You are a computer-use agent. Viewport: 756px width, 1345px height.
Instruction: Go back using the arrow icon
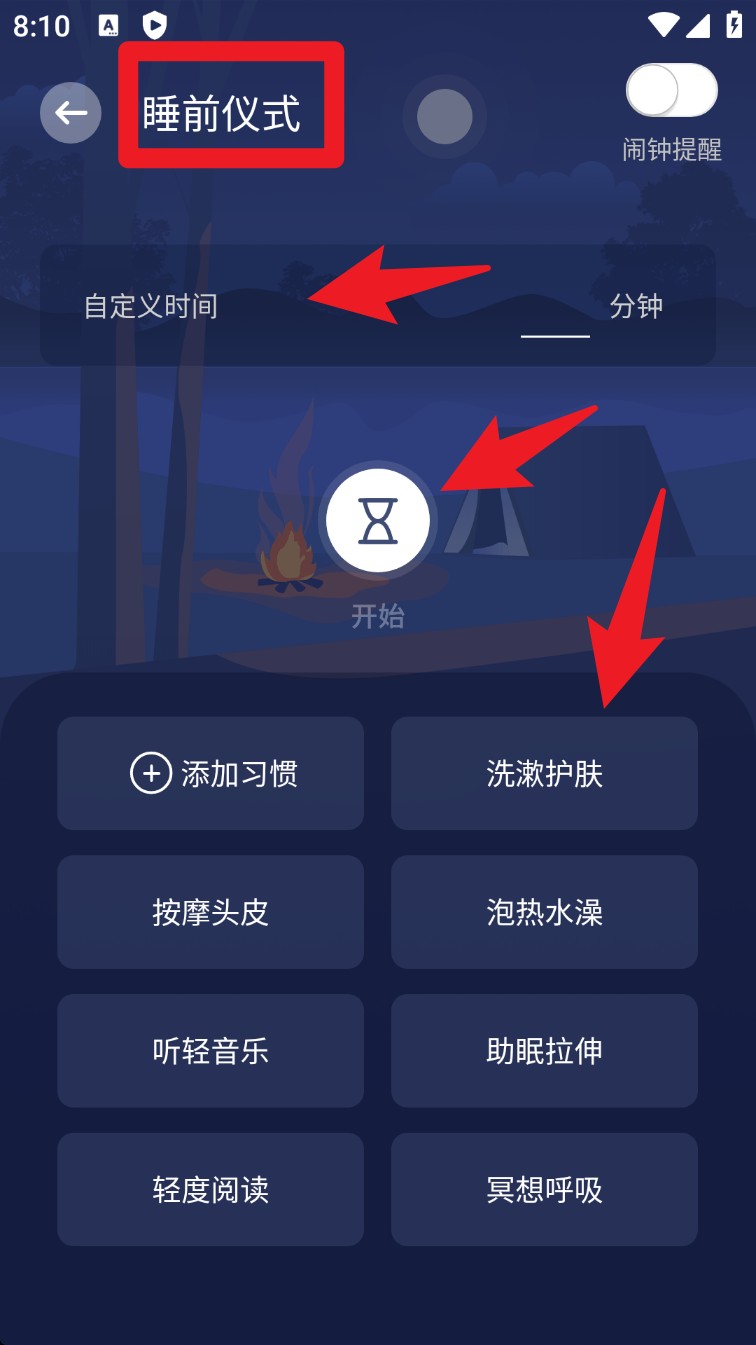(x=71, y=113)
